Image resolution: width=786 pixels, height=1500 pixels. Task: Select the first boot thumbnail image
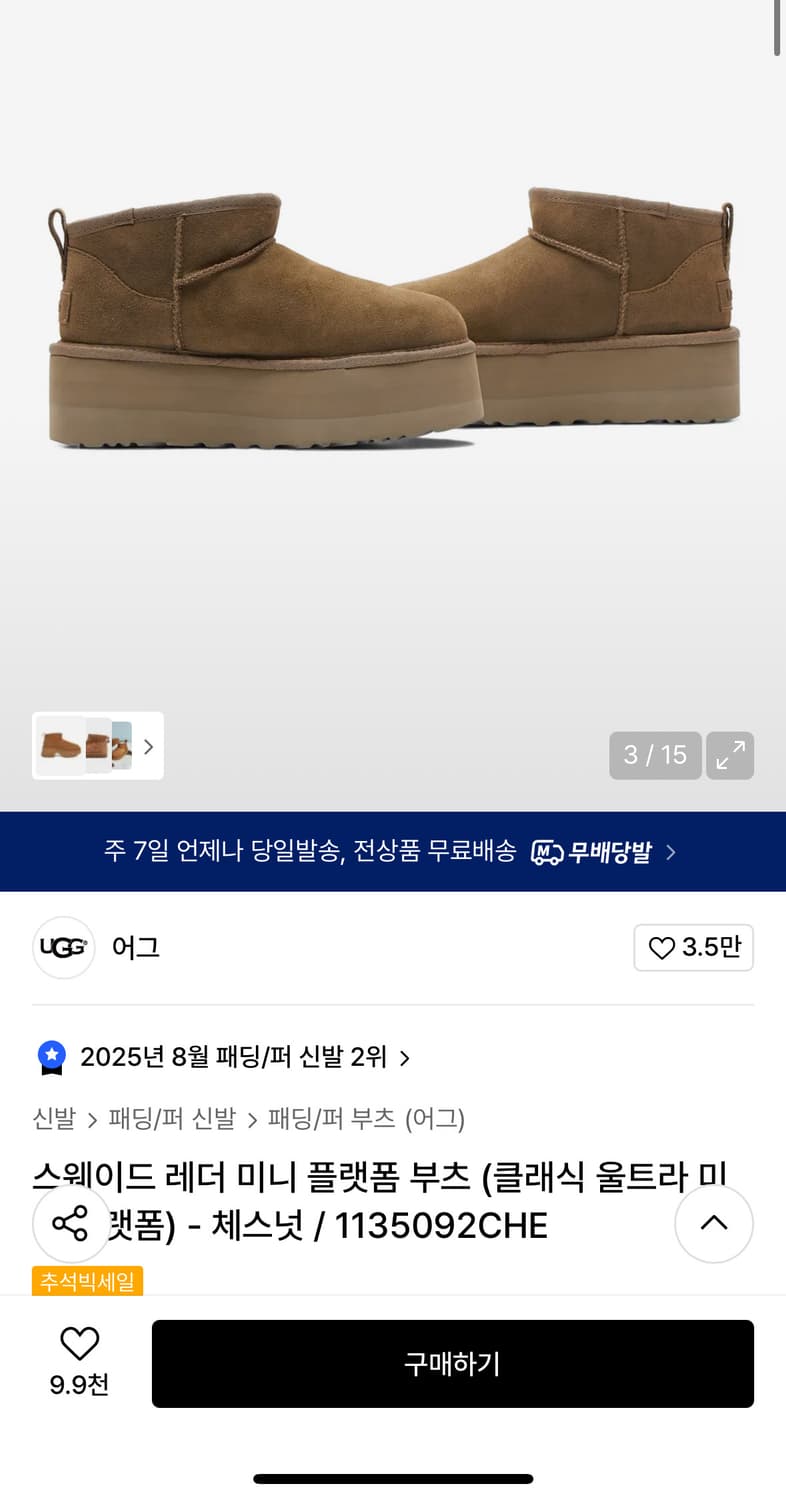pyautogui.click(x=62, y=746)
